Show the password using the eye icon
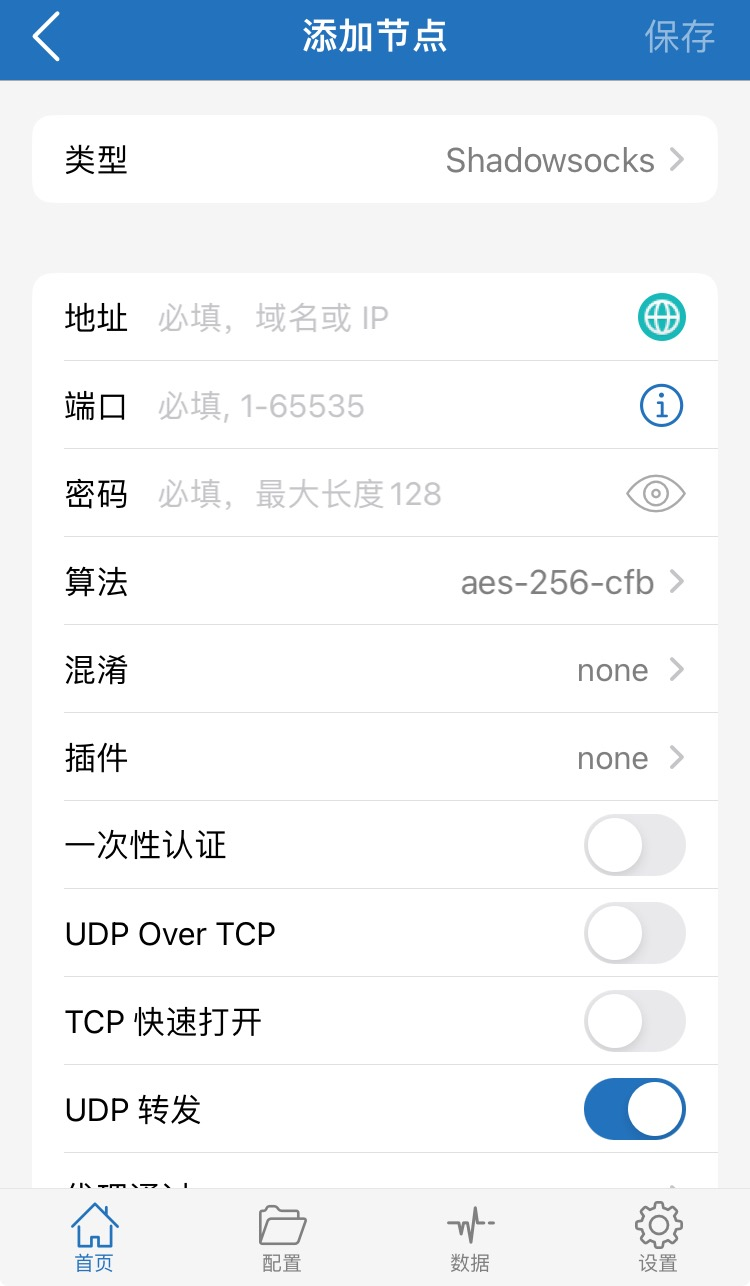Viewport: 750px width, 1286px height. (655, 493)
